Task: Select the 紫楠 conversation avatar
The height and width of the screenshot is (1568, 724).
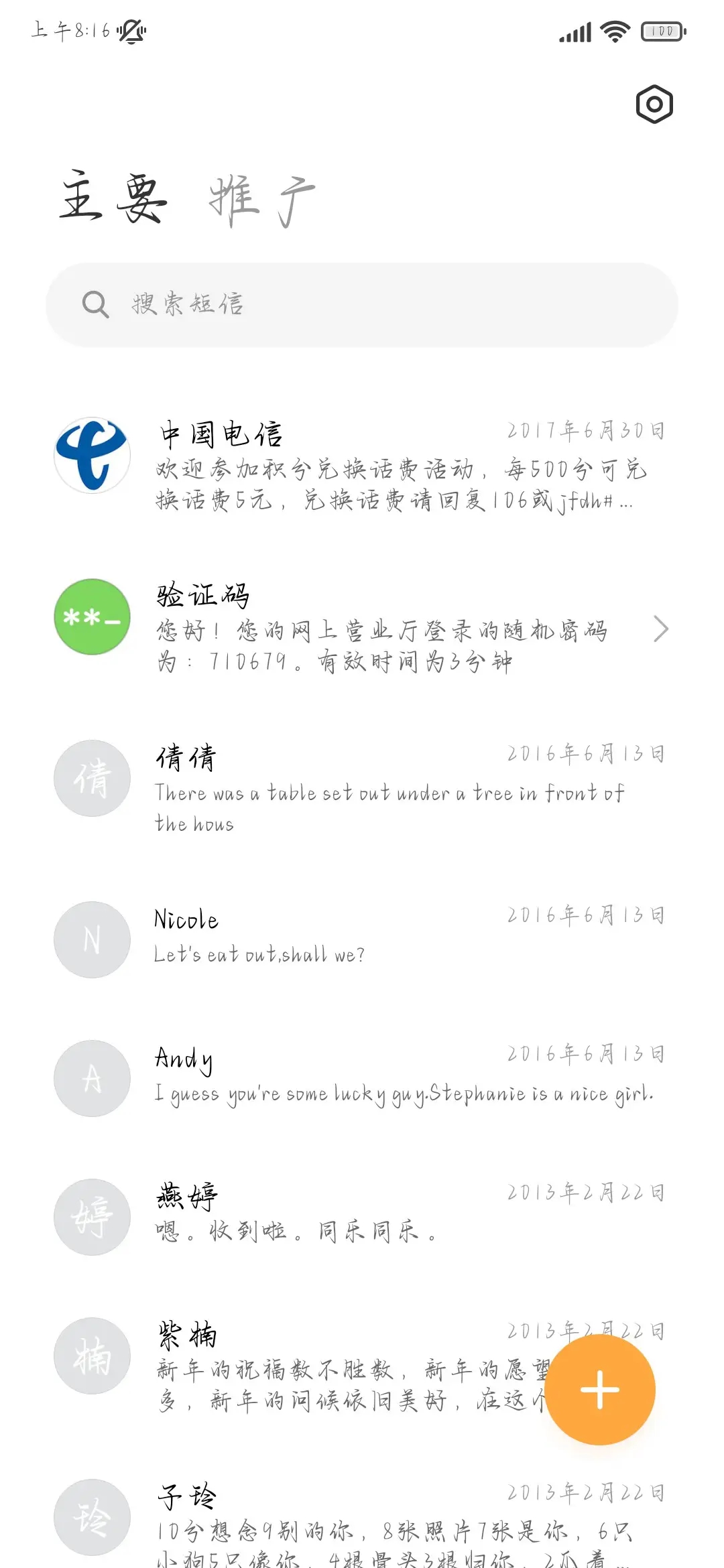Action: tap(92, 1356)
